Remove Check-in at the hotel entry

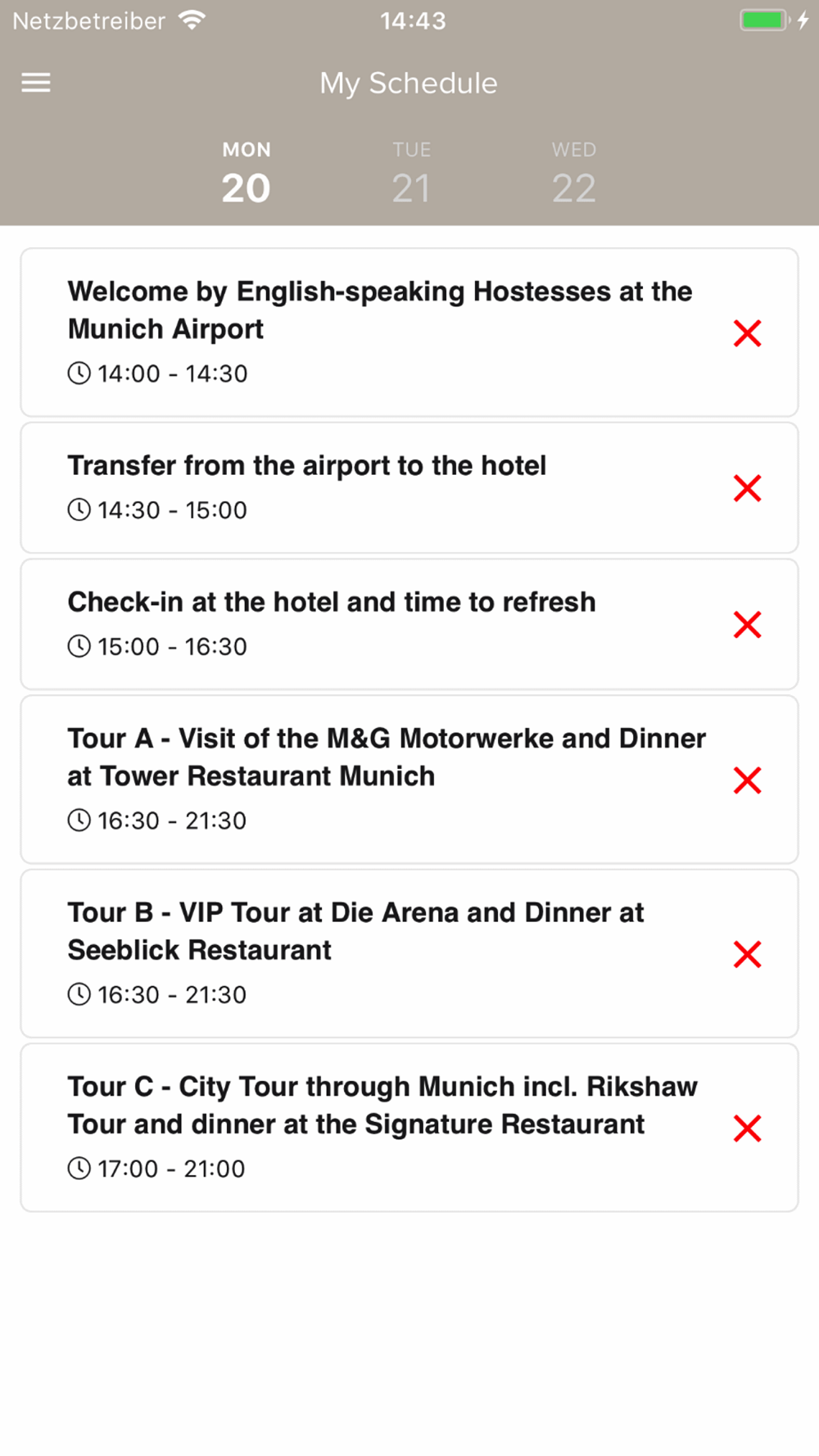tap(747, 625)
